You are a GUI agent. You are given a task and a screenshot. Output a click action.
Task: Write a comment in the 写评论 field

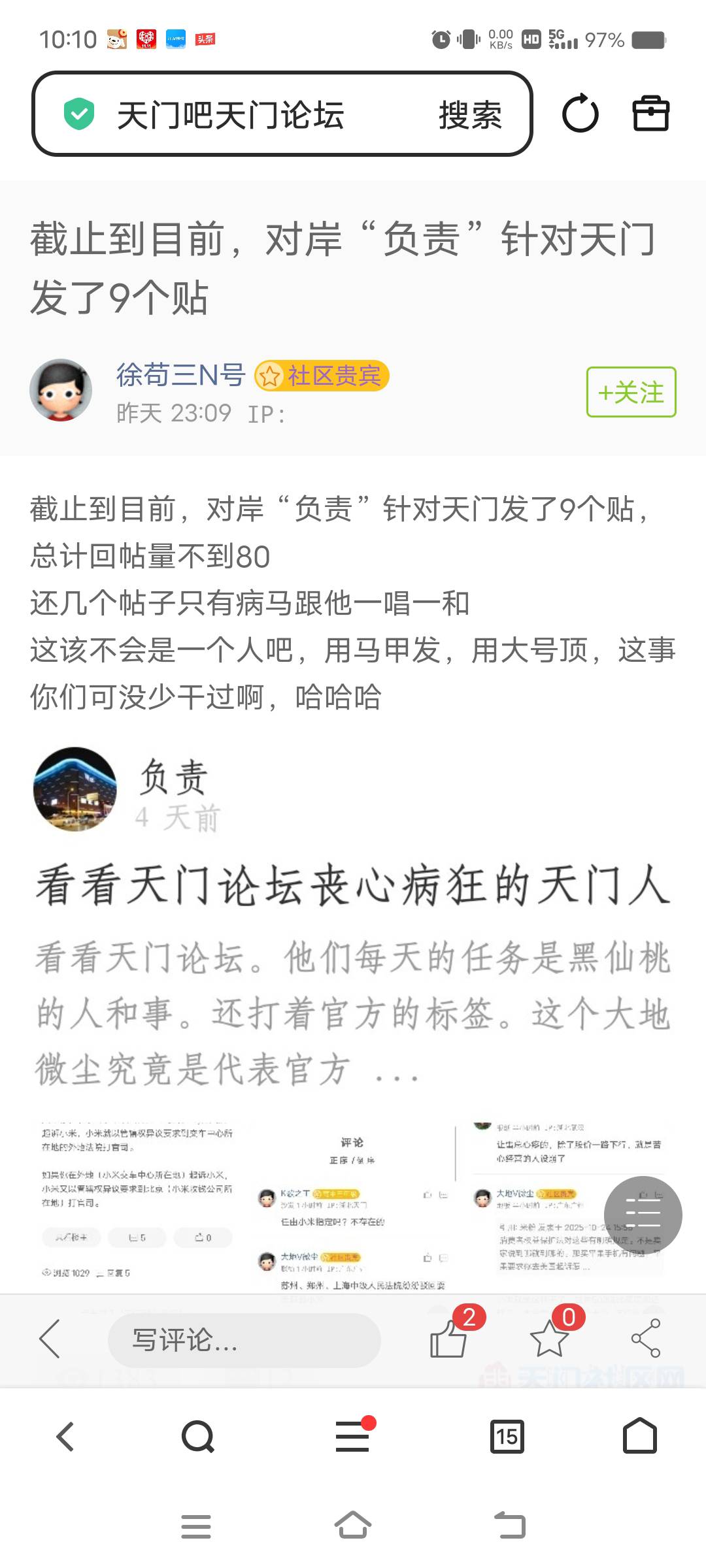244,1340
